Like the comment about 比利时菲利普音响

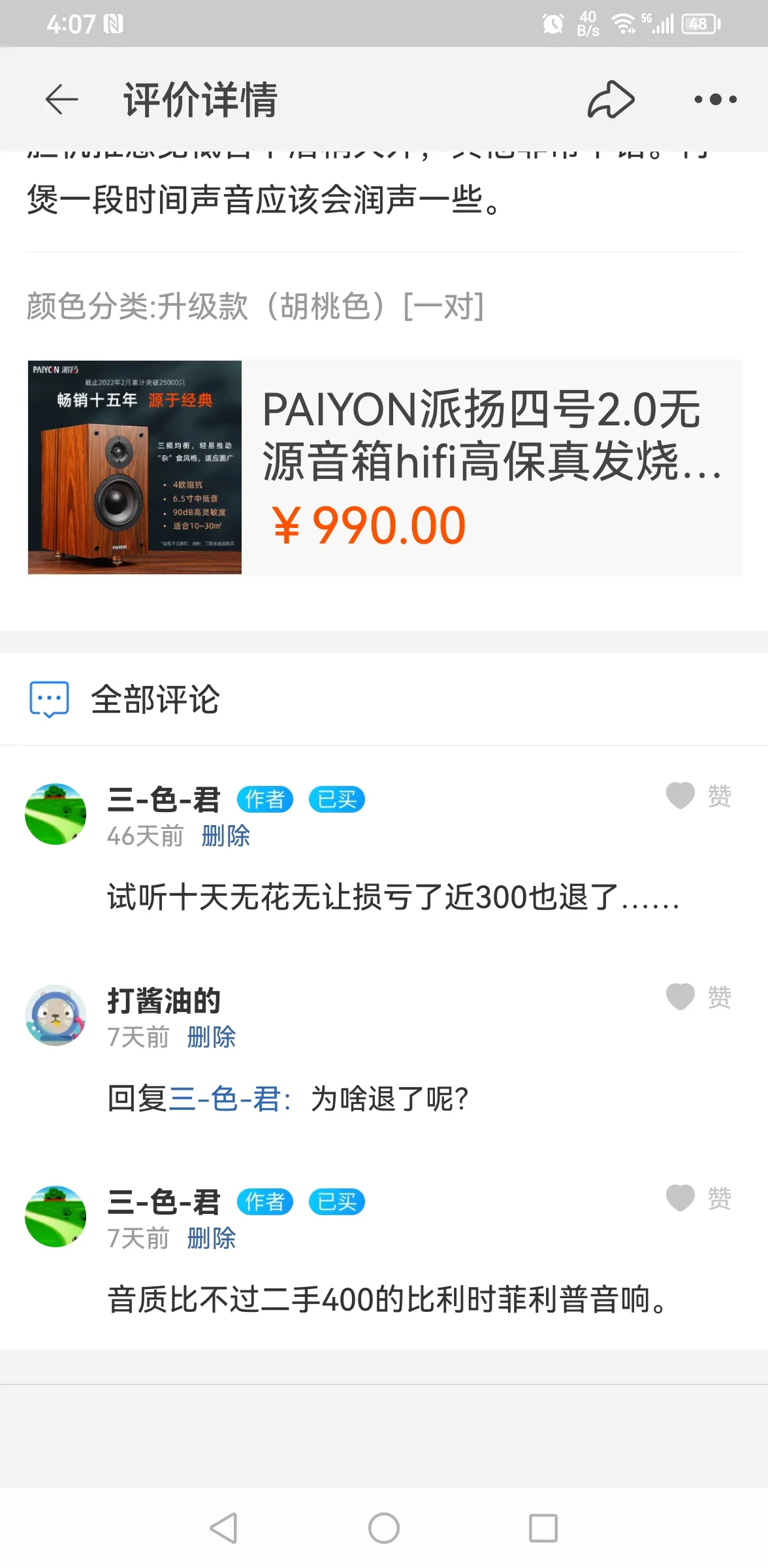coord(698,1198)
